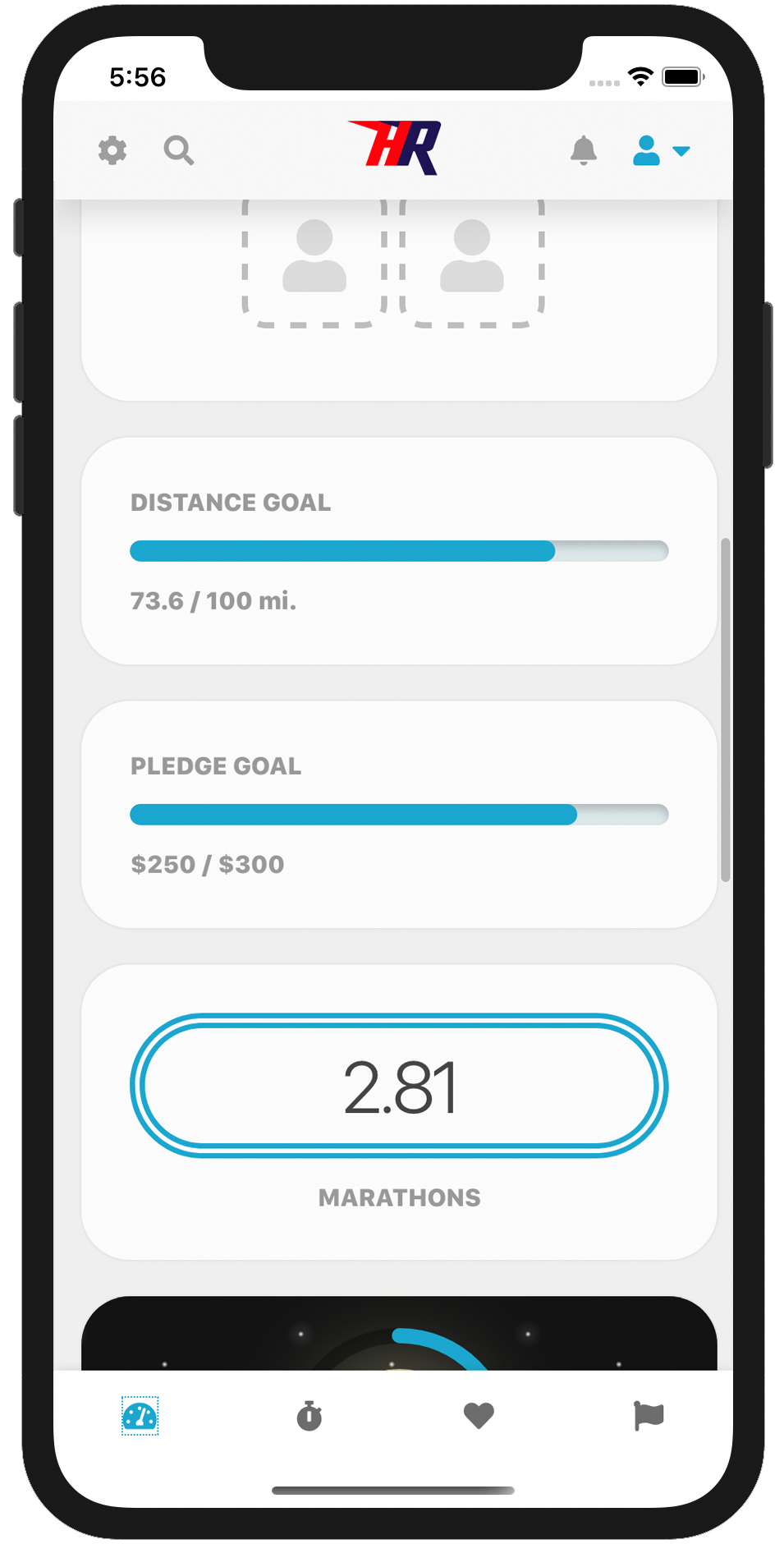Tap the search magnifier icon
This screenshot has width=784, height=1544.
click(178, 150)
